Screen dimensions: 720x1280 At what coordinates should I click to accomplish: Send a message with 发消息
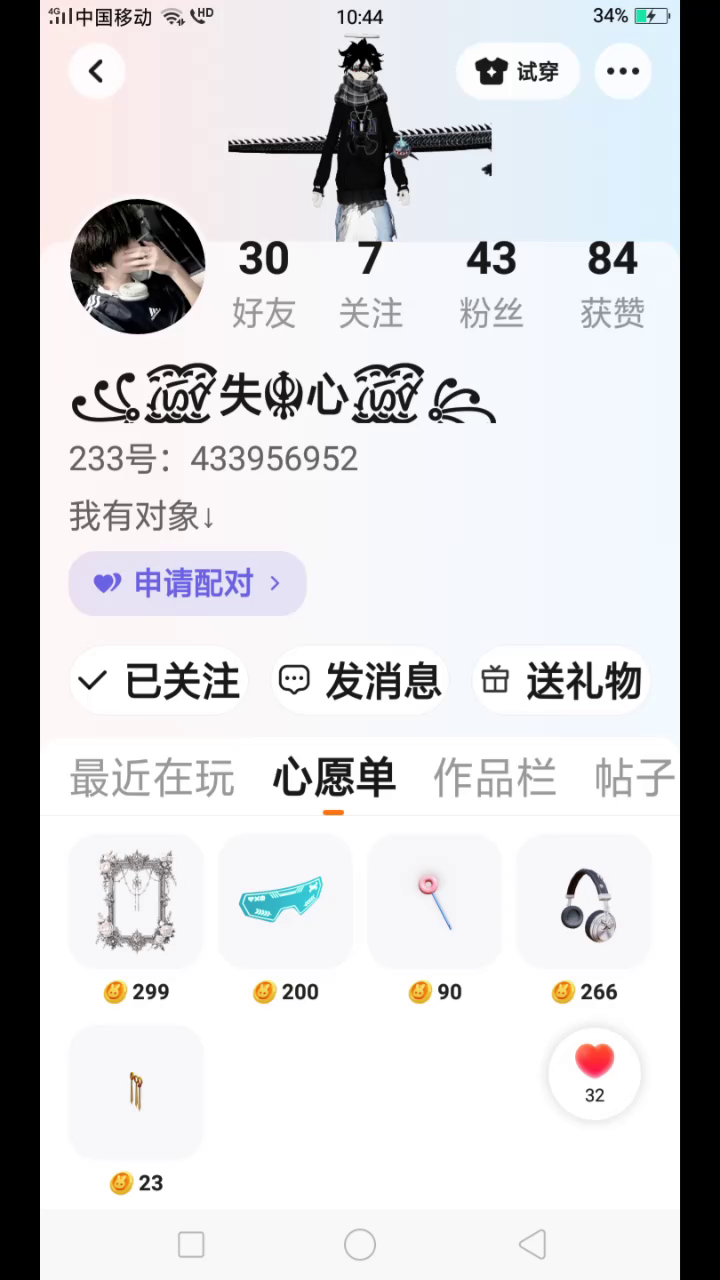point(361,681)
